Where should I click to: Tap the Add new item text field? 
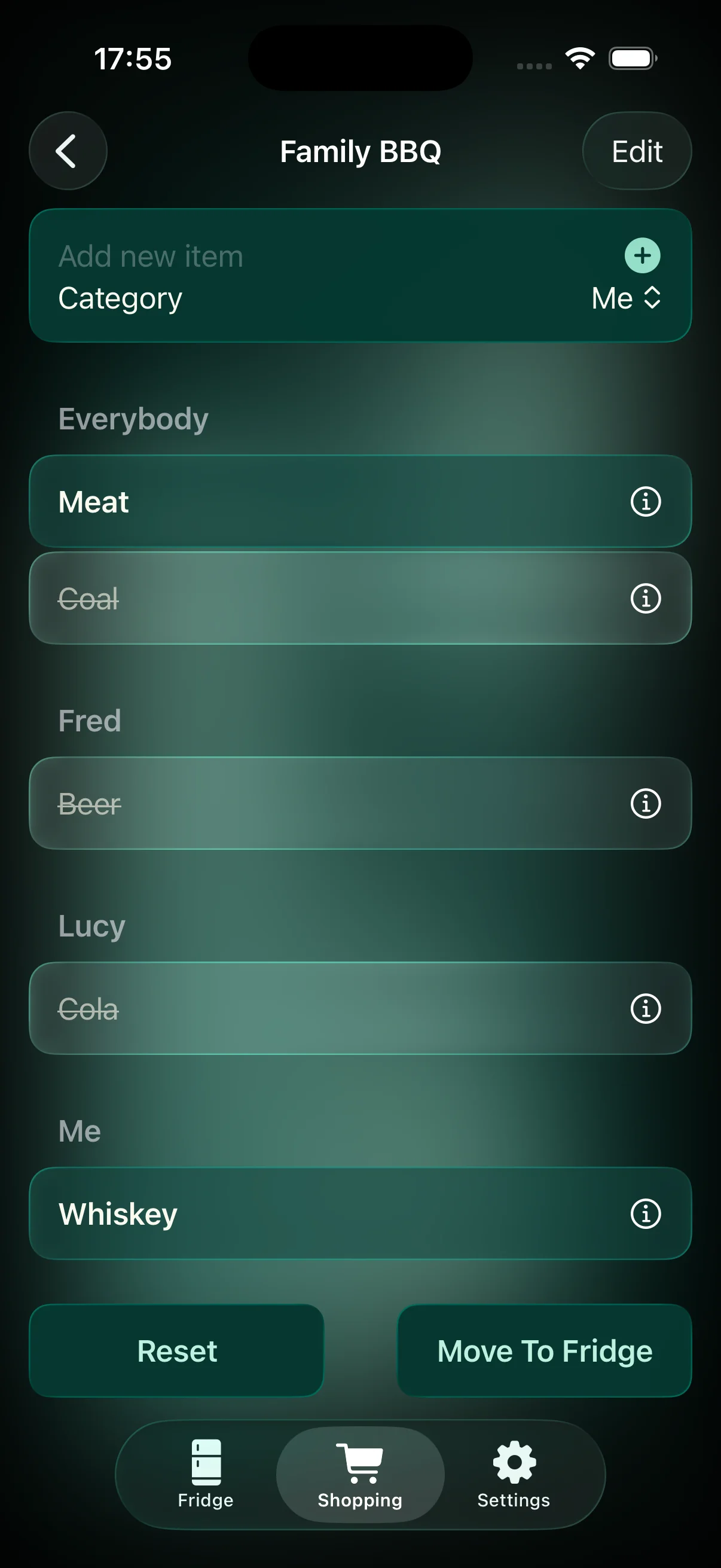(243, 256)
